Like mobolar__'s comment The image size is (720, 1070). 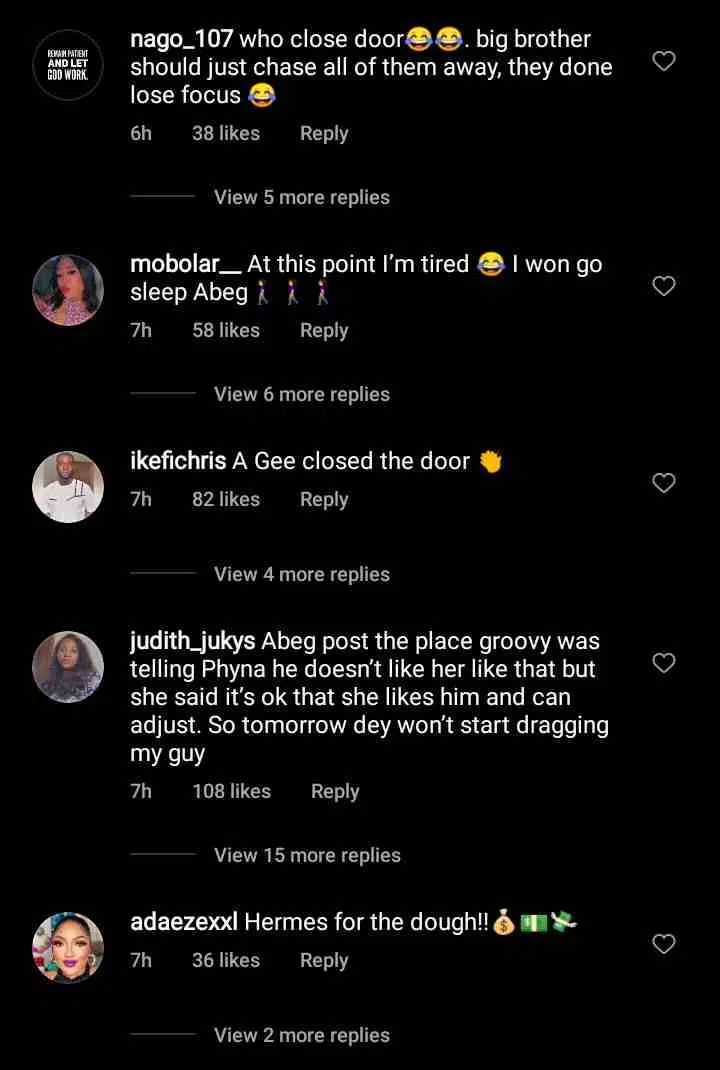point(664,287)
